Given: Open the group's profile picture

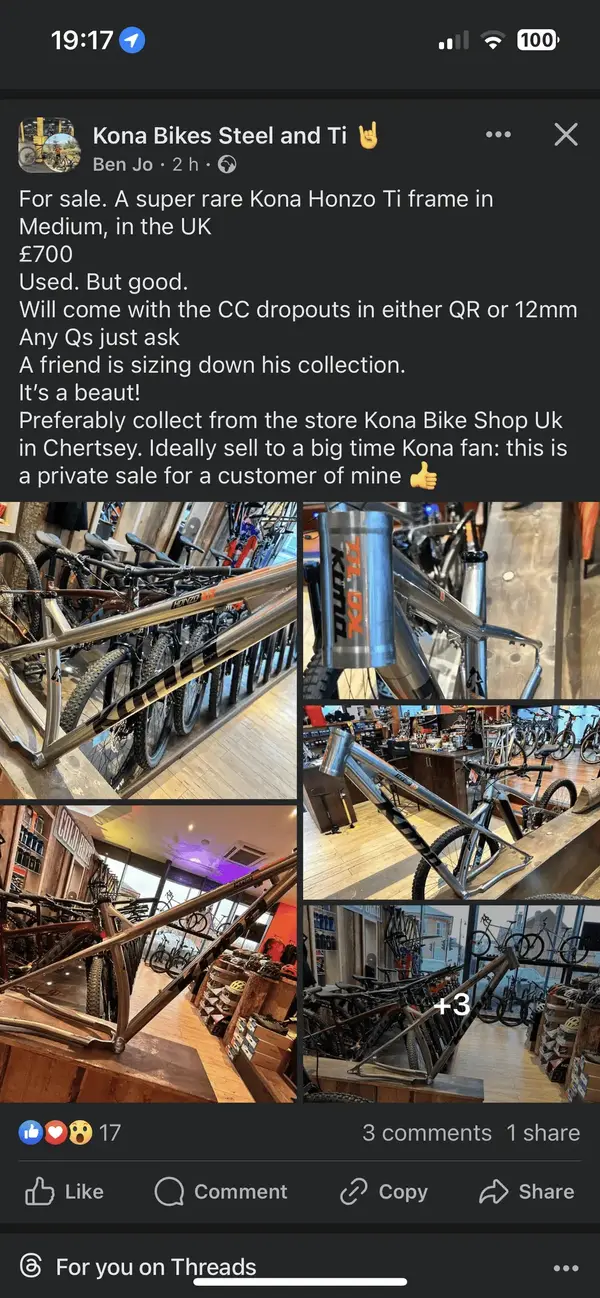Looking at the screenshot, I should coord(48,146).
